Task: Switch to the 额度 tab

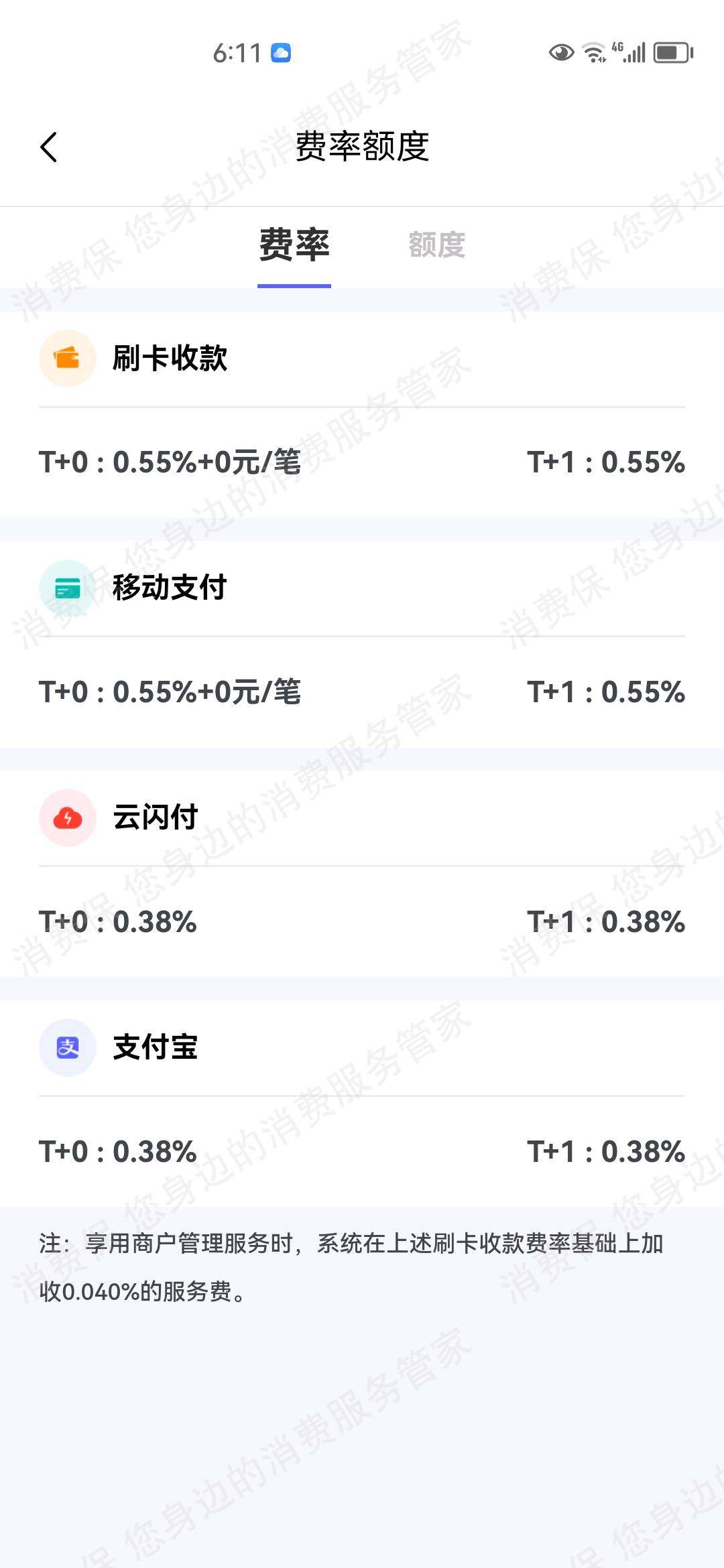Action: tap(436, 245)
